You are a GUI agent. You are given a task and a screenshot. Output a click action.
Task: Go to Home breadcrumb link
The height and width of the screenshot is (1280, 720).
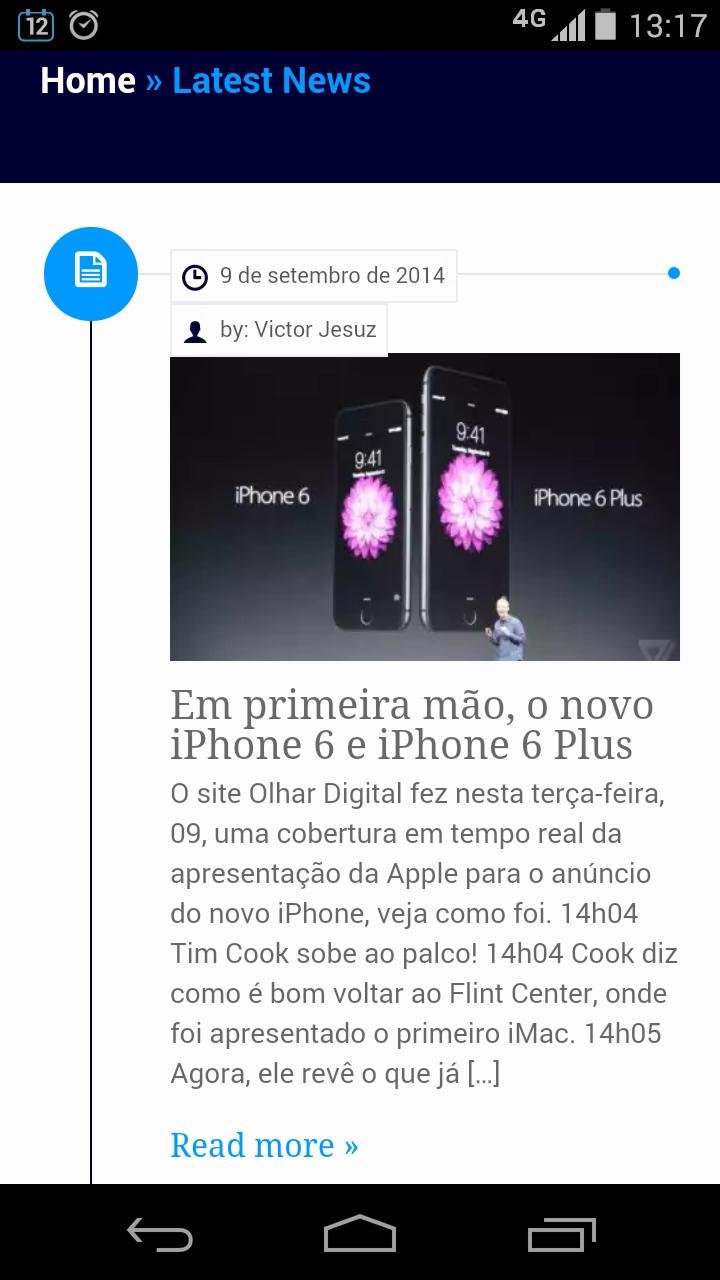click(88, 81)
